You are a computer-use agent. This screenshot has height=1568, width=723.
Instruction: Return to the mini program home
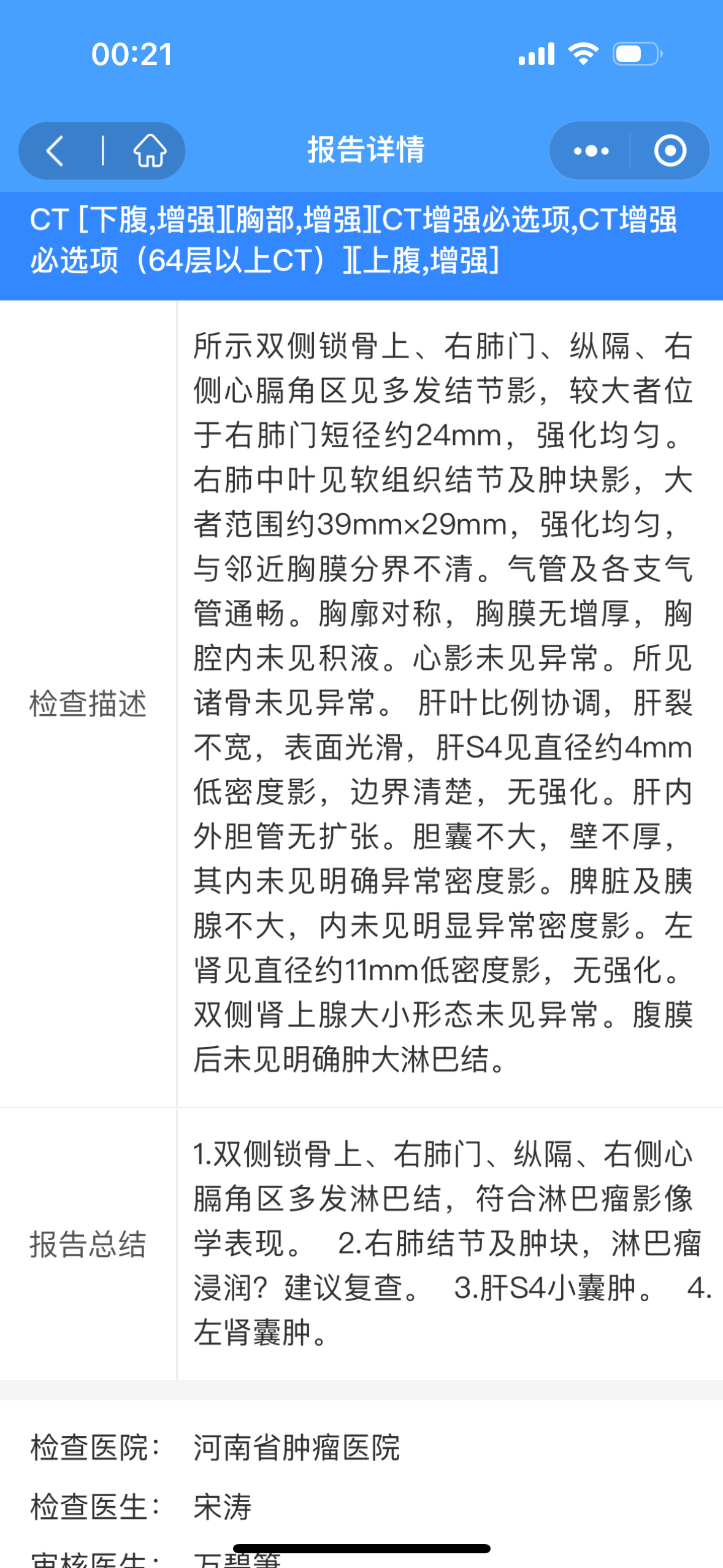pyautogui.click(x=150, y=151)
